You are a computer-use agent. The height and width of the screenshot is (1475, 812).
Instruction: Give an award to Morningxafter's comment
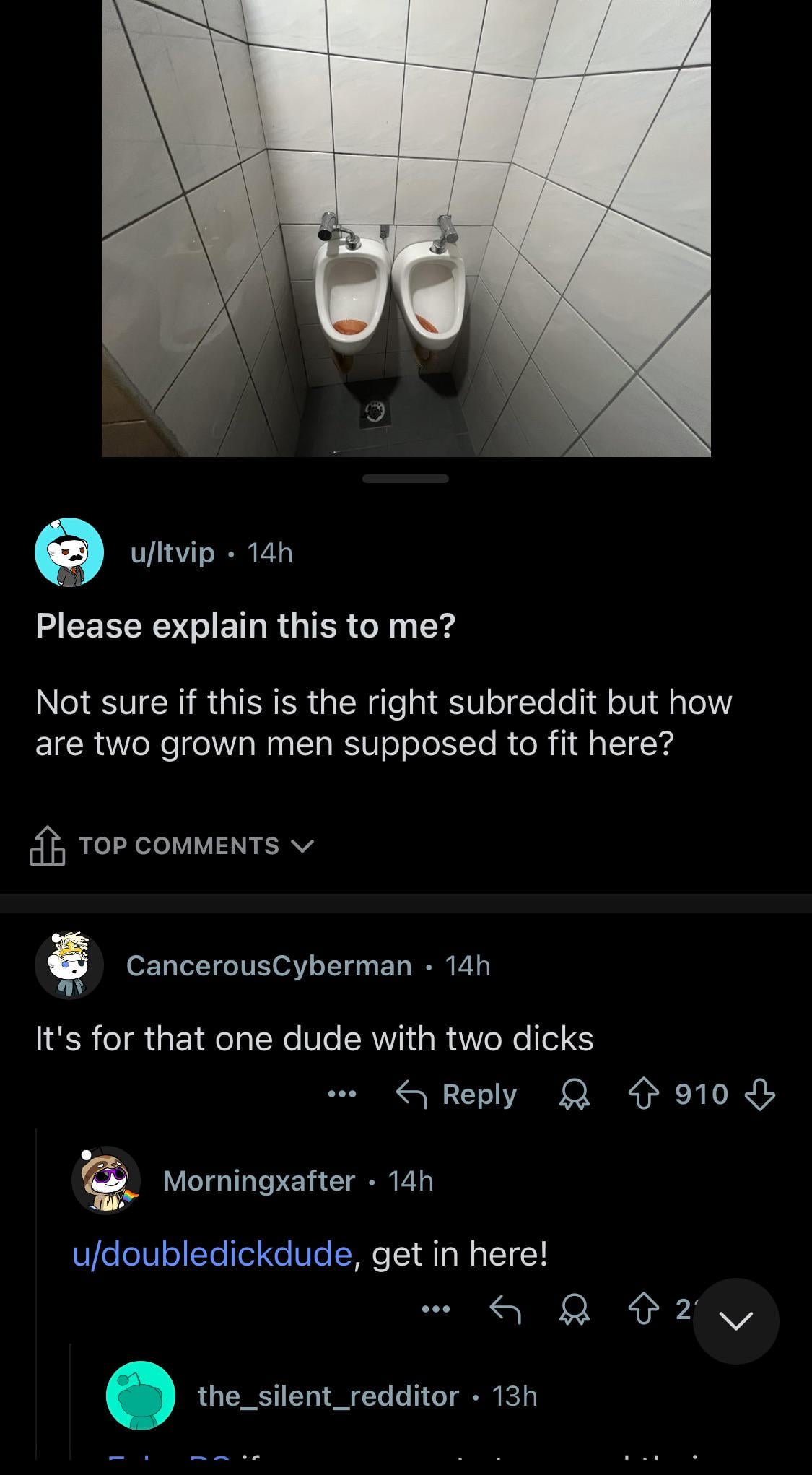click(x=575, y=1309)
